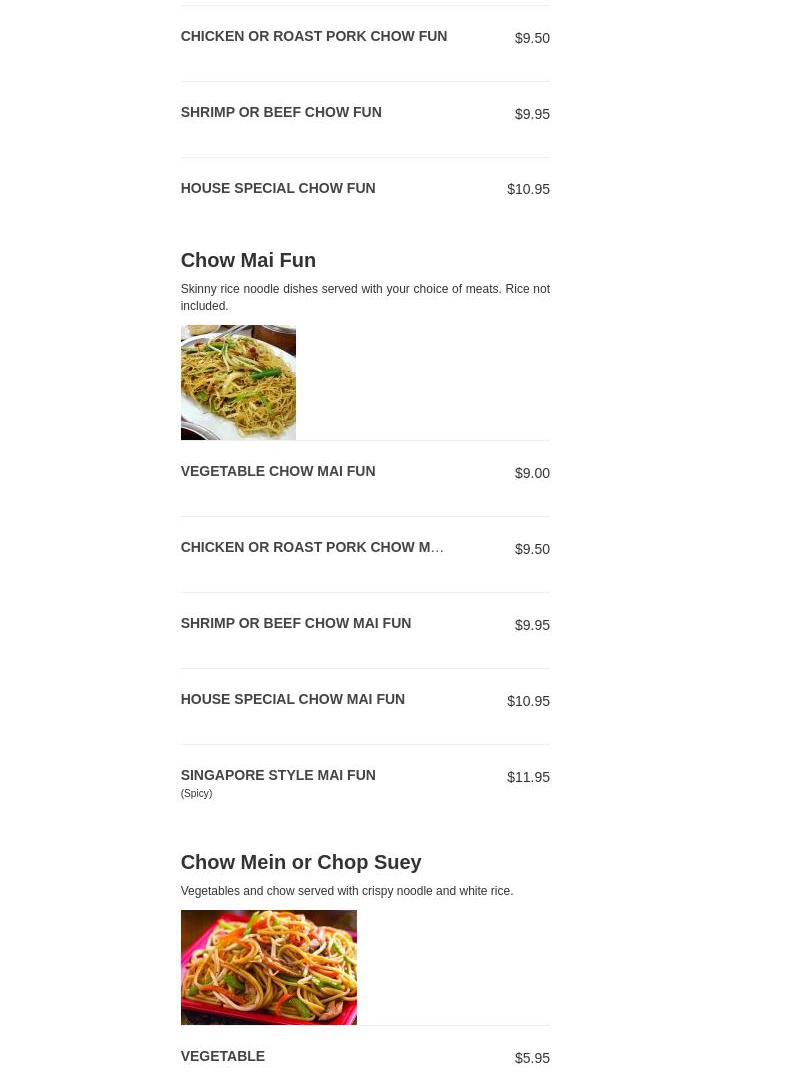Add Vegetable Chow Mai Fun
Viewport: 785px width, 1090px height.
278,472
